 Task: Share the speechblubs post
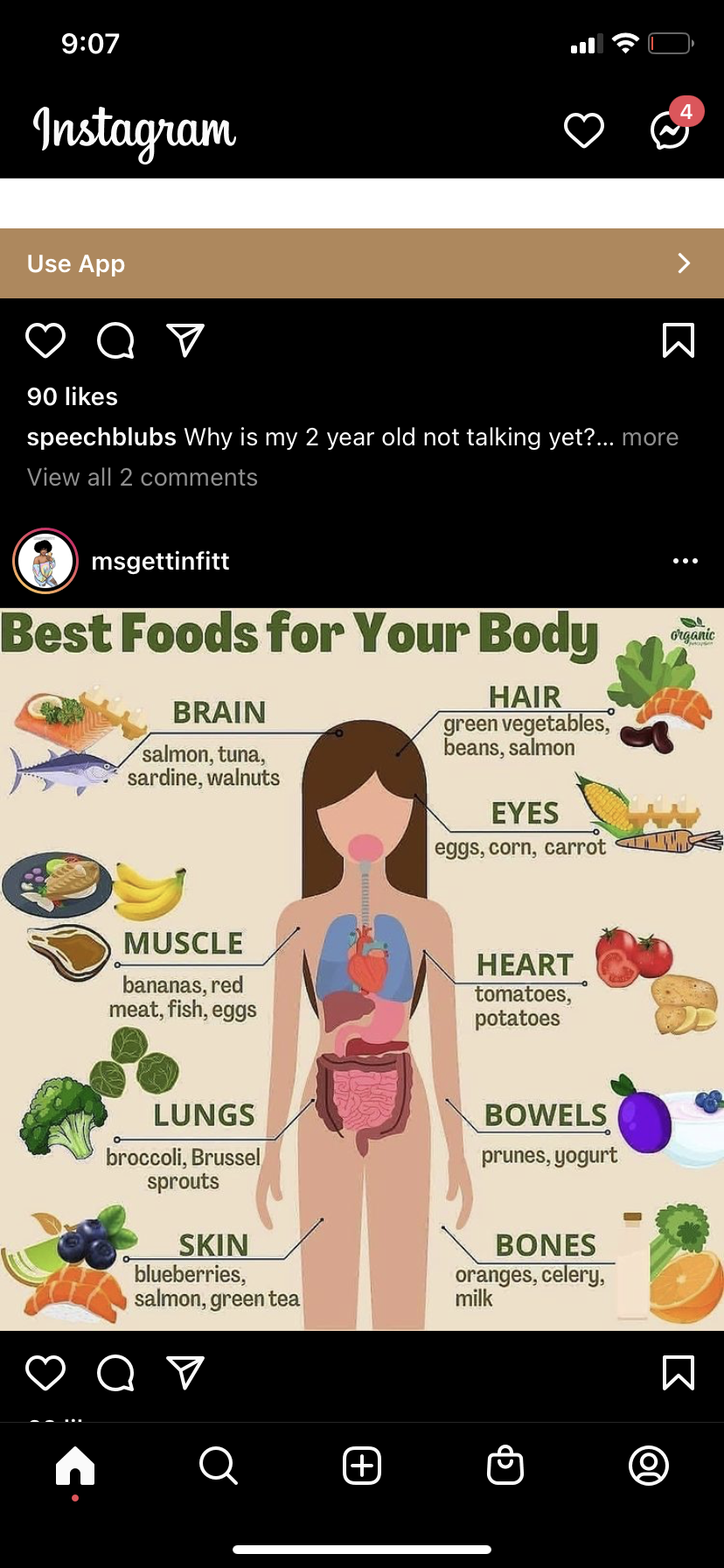[185, 340]
